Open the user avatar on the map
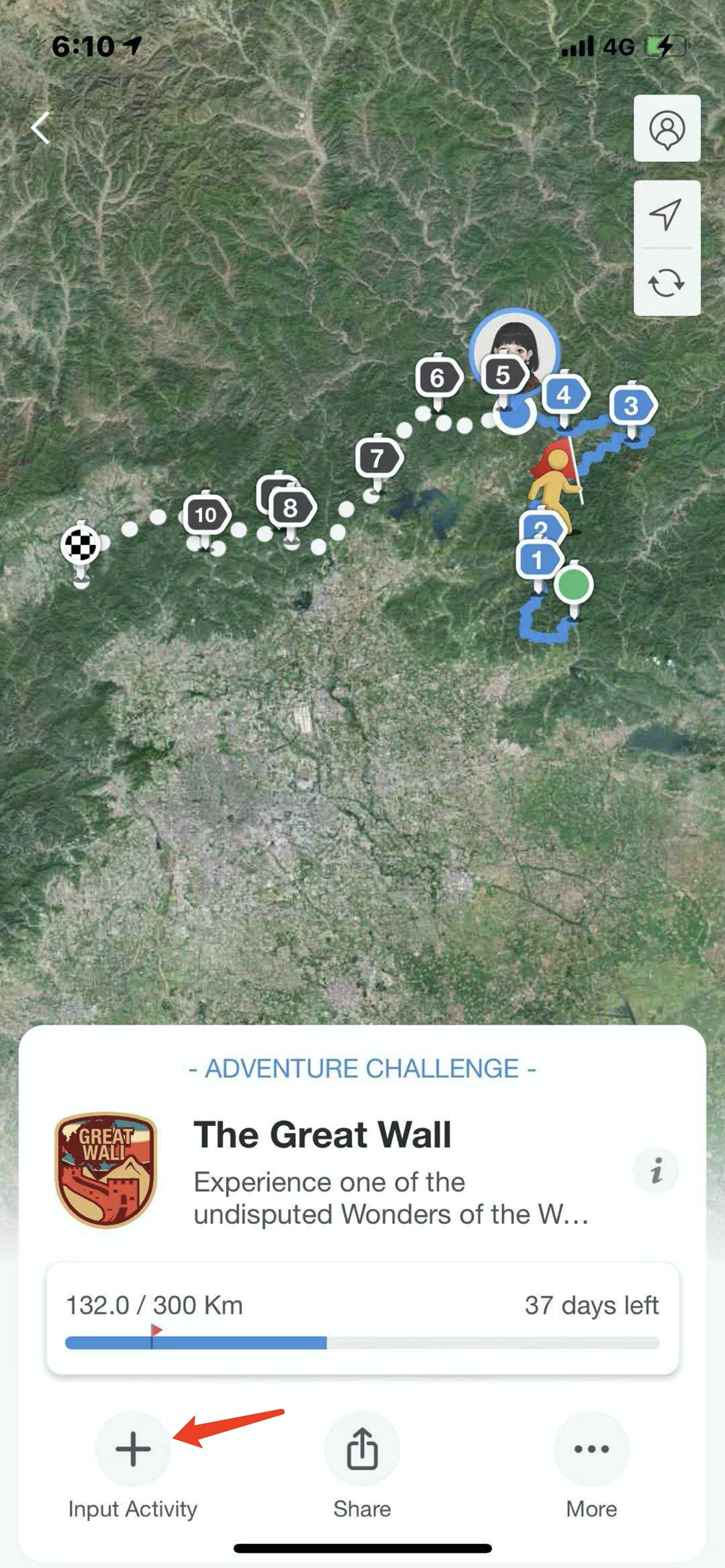 click(515, 351)
